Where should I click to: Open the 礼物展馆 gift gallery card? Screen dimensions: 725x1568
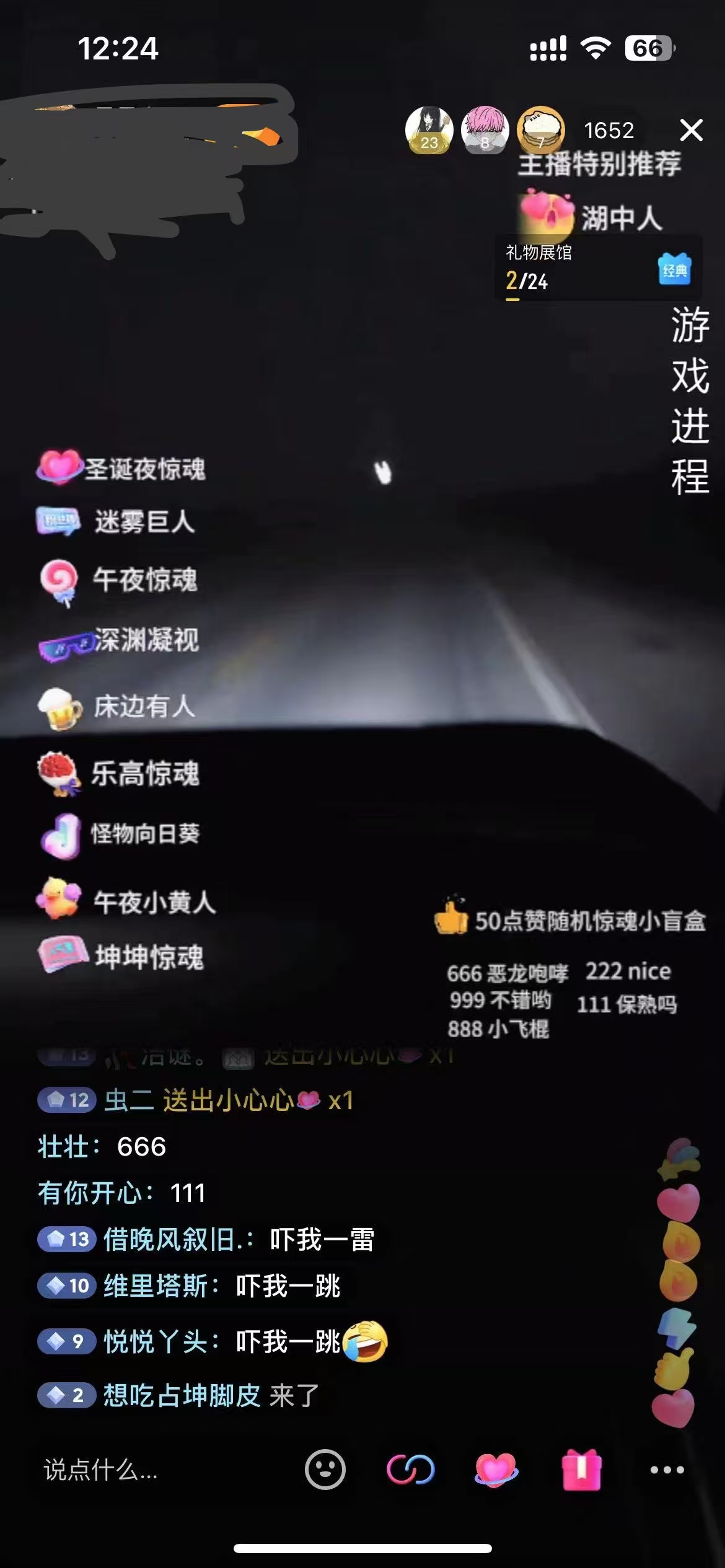pyautogui.click(x=598, y=269)
